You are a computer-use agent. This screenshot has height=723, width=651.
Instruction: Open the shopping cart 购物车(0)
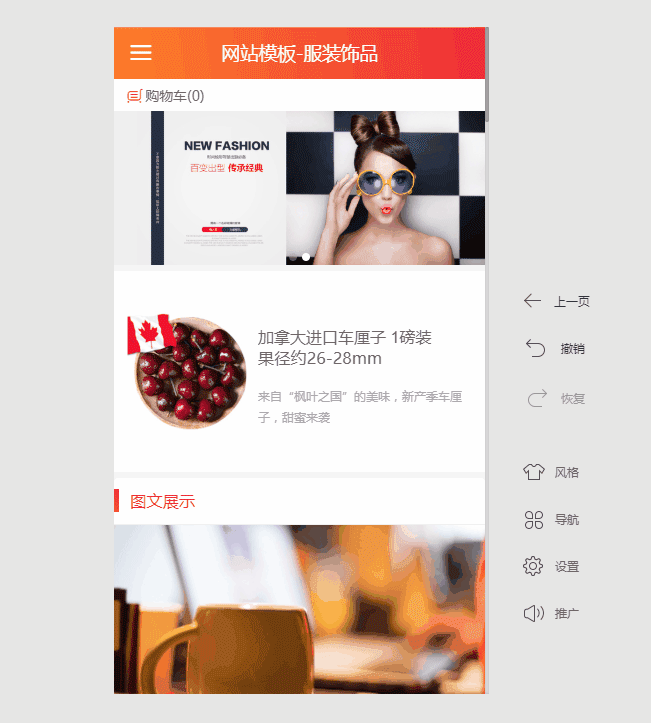coord(166,96)
